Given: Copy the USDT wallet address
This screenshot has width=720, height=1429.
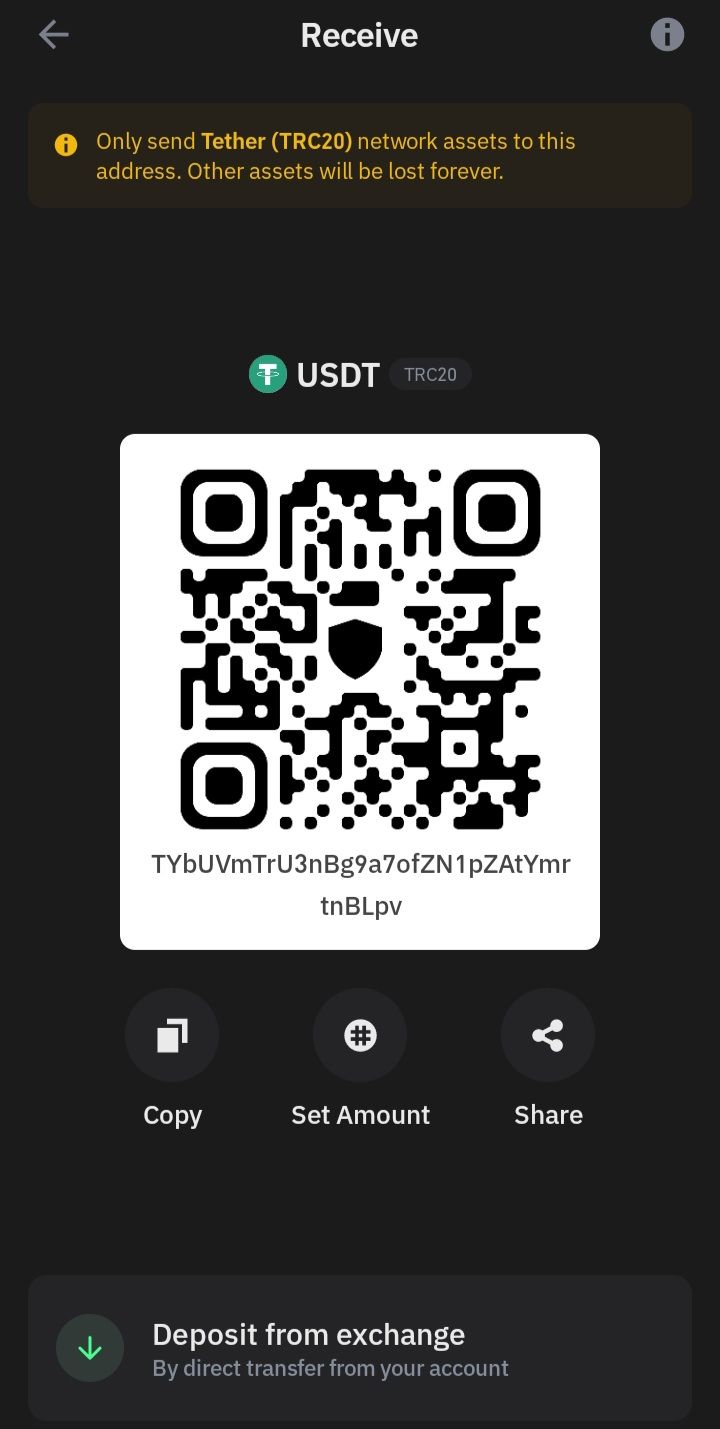Looking at the screenshot, I should [172, 1036].
